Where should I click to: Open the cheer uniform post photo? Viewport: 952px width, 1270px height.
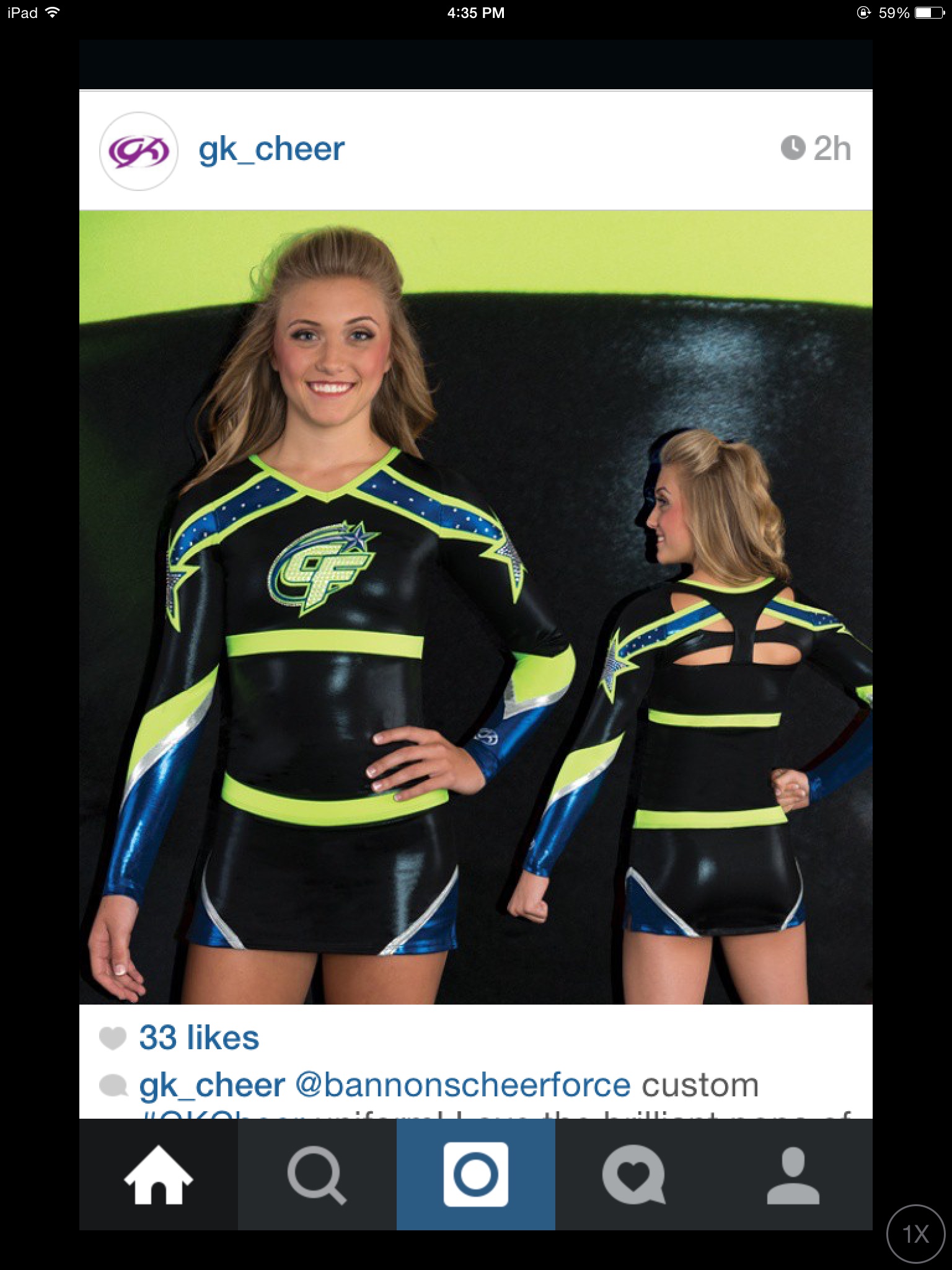click(475, 606)
